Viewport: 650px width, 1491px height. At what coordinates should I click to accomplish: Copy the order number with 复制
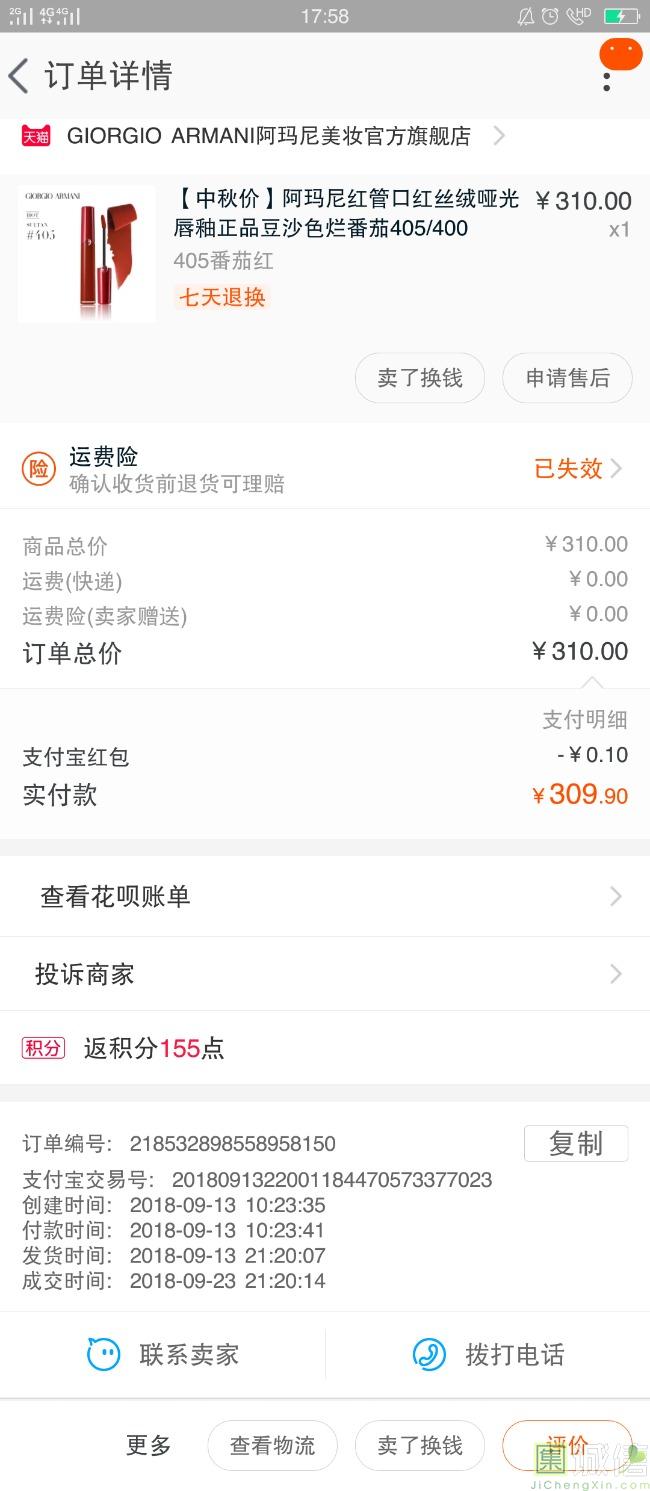575,1143
